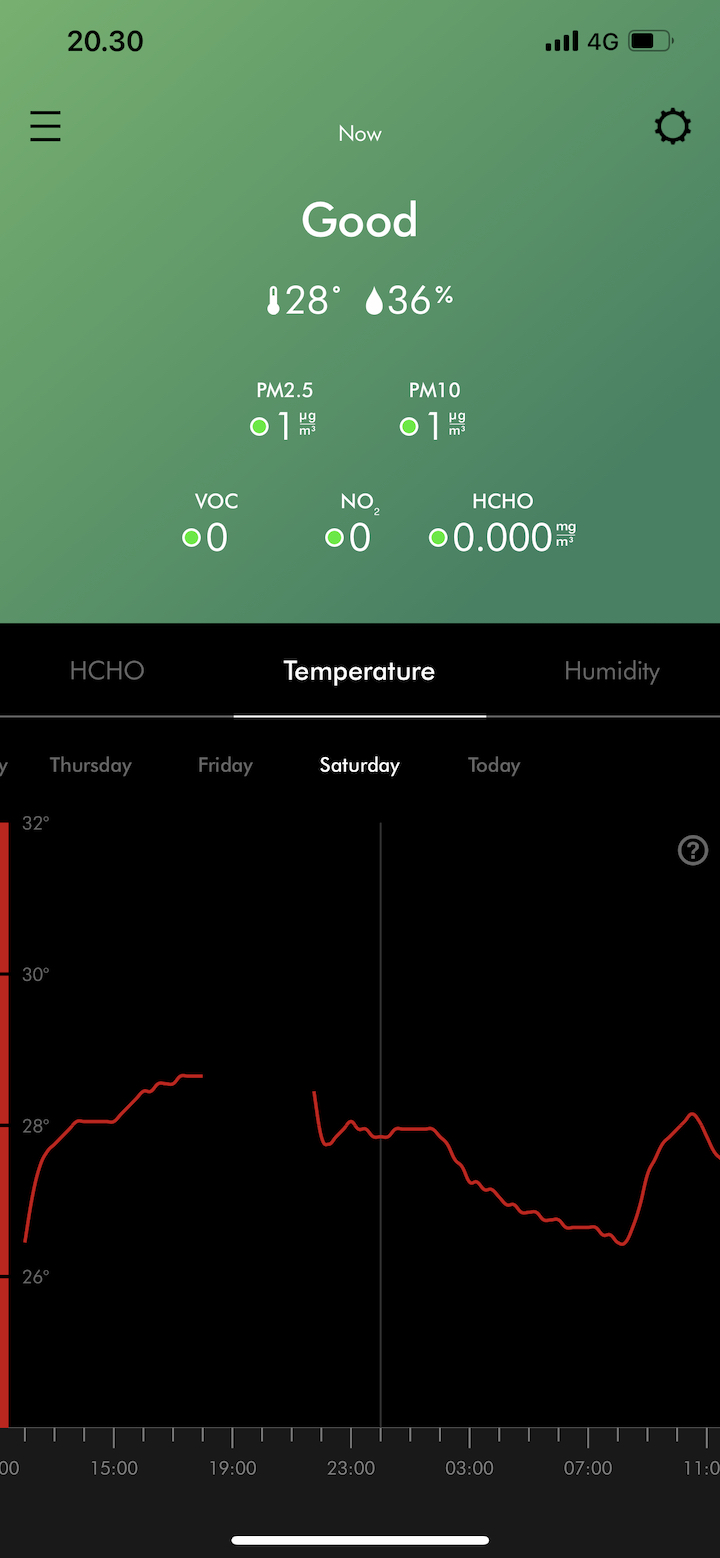Select the Saturday day tab

pyautogui.click(x=359, y=765)
